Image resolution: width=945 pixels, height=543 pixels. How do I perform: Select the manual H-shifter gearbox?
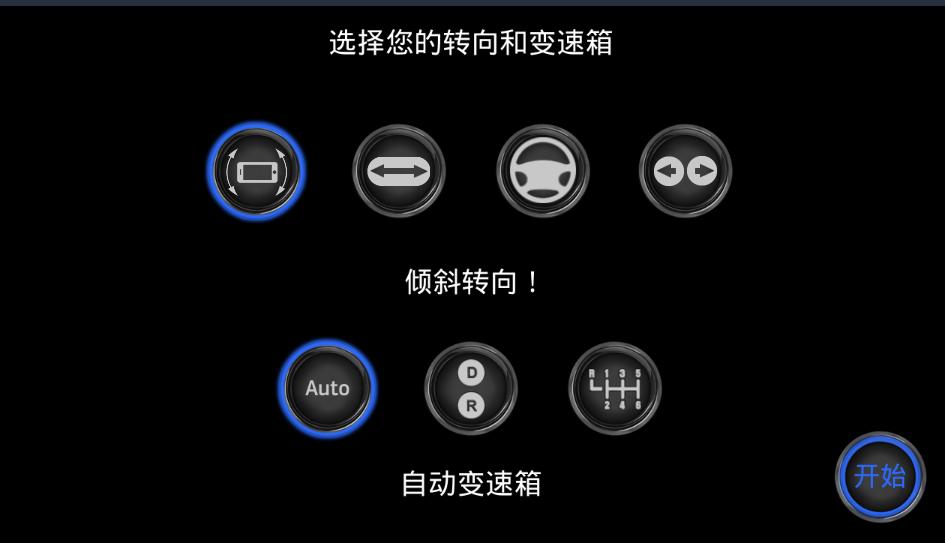click(x=615, y=388)
